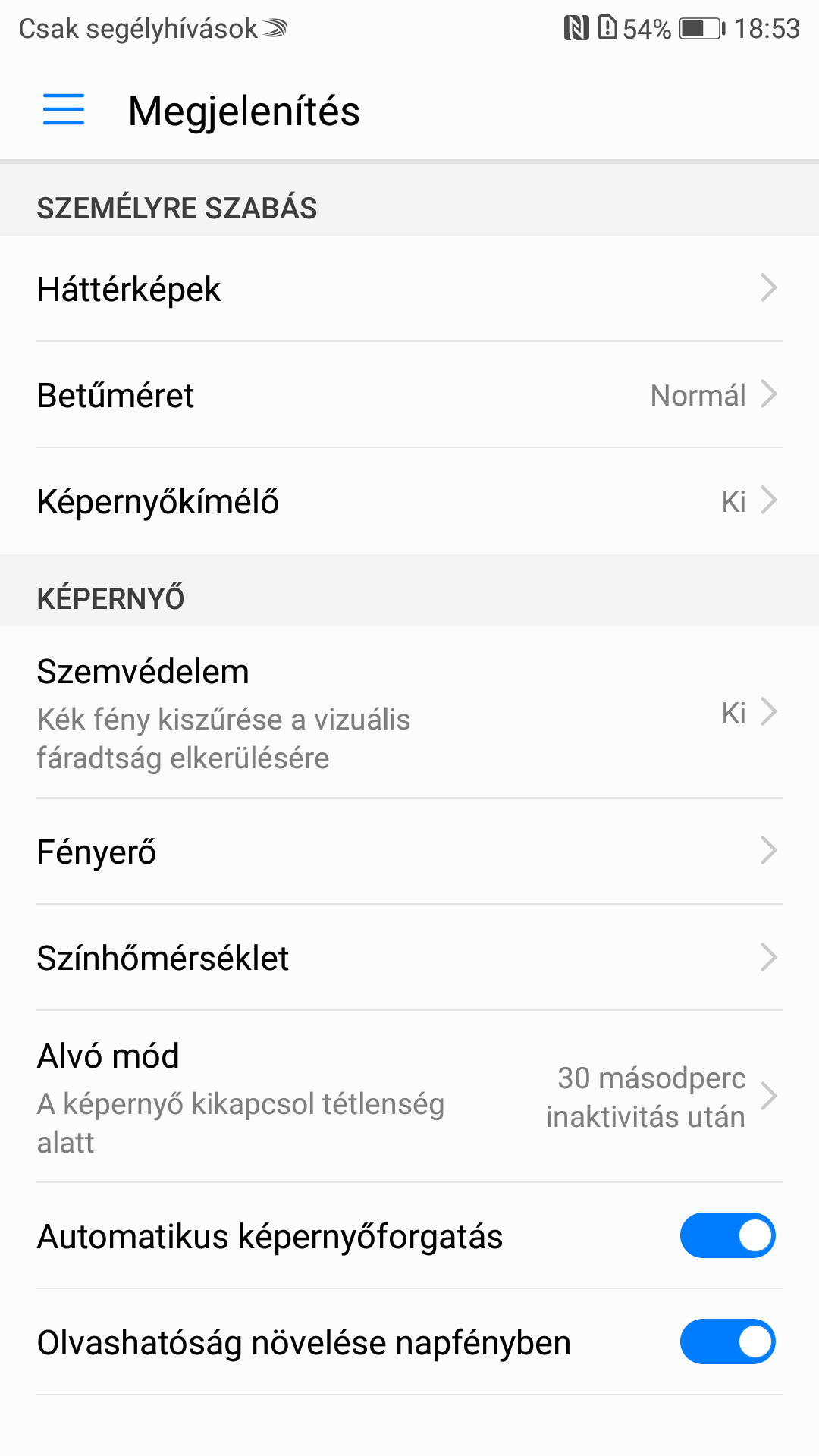The height and width of the screenshot is (1456, 819).
Task: Open the hamburger drawer menu
Action: coord(64,110)
